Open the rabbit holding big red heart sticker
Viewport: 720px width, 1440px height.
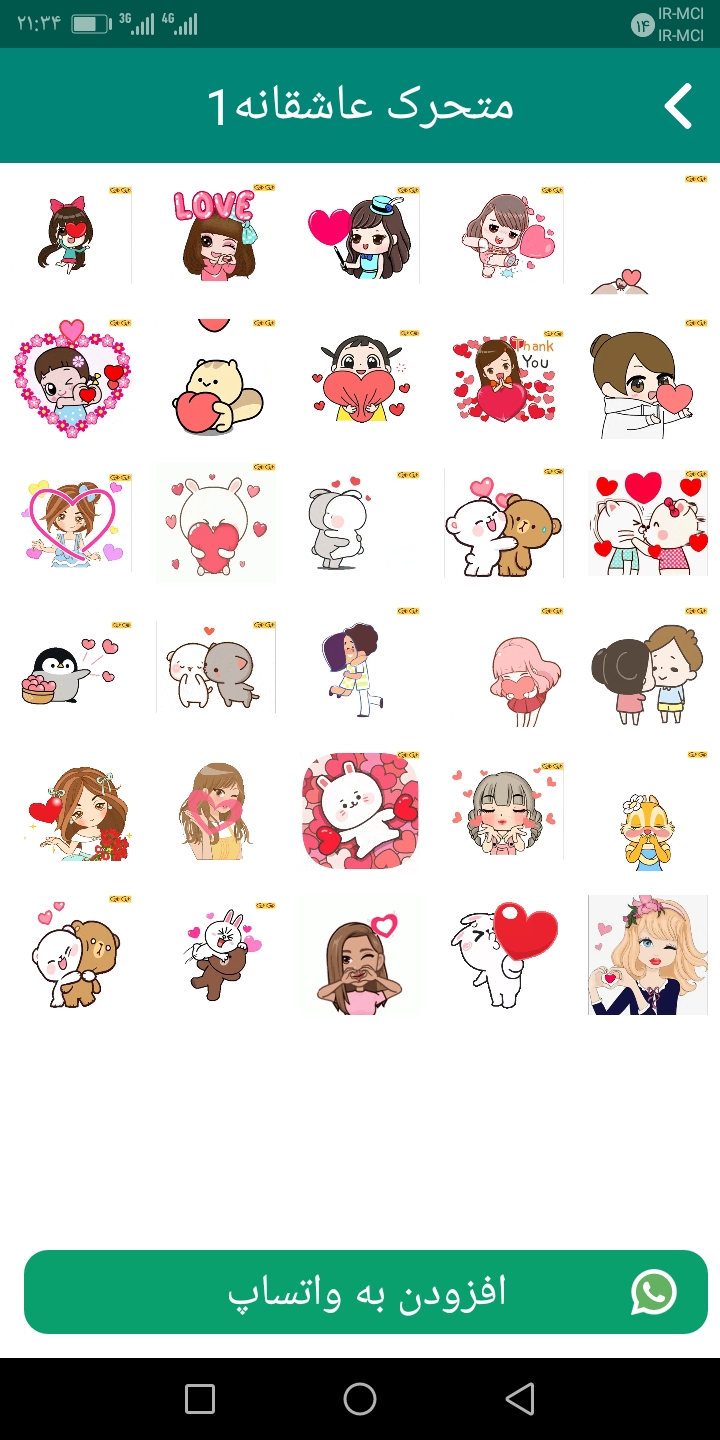point(504,955)
